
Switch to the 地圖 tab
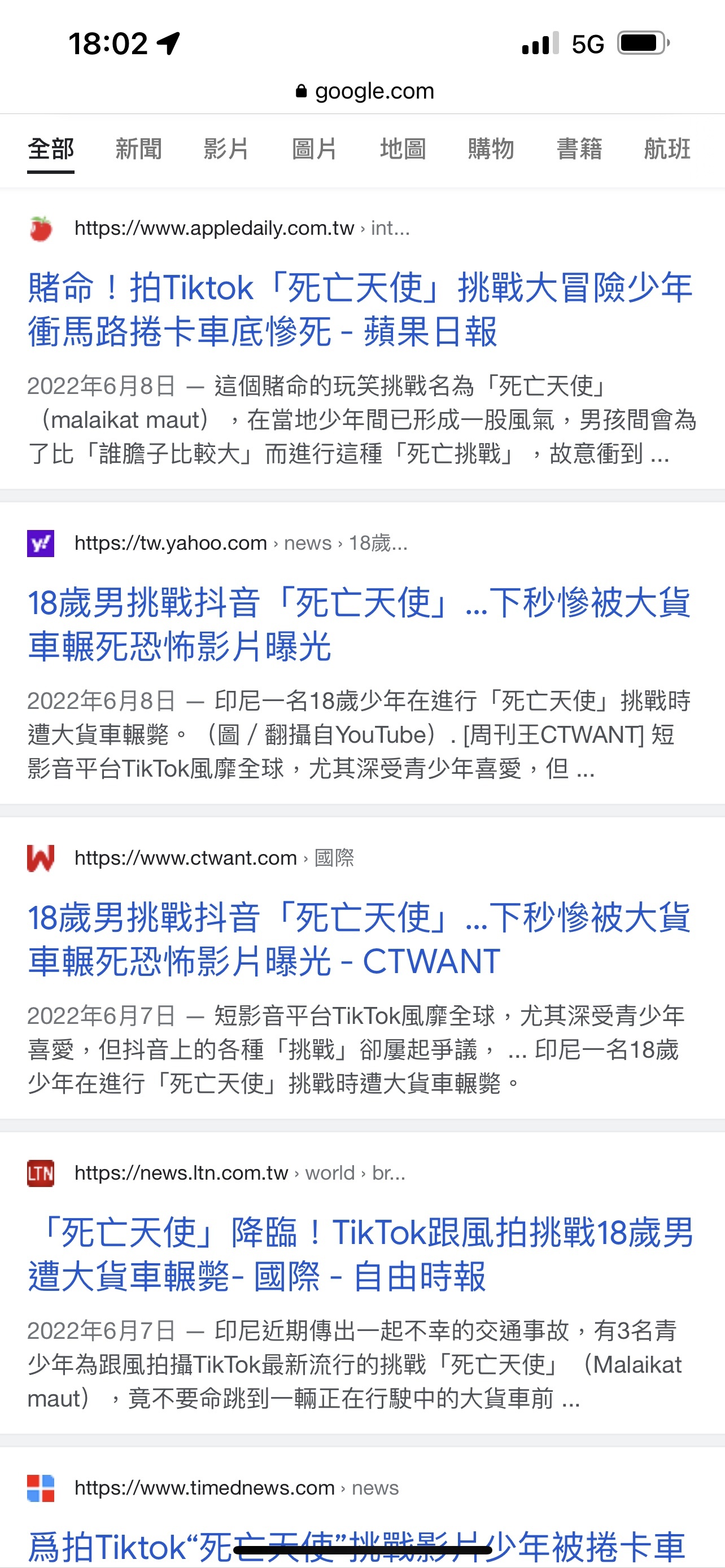pyautogui.click(x=403, y=149)
